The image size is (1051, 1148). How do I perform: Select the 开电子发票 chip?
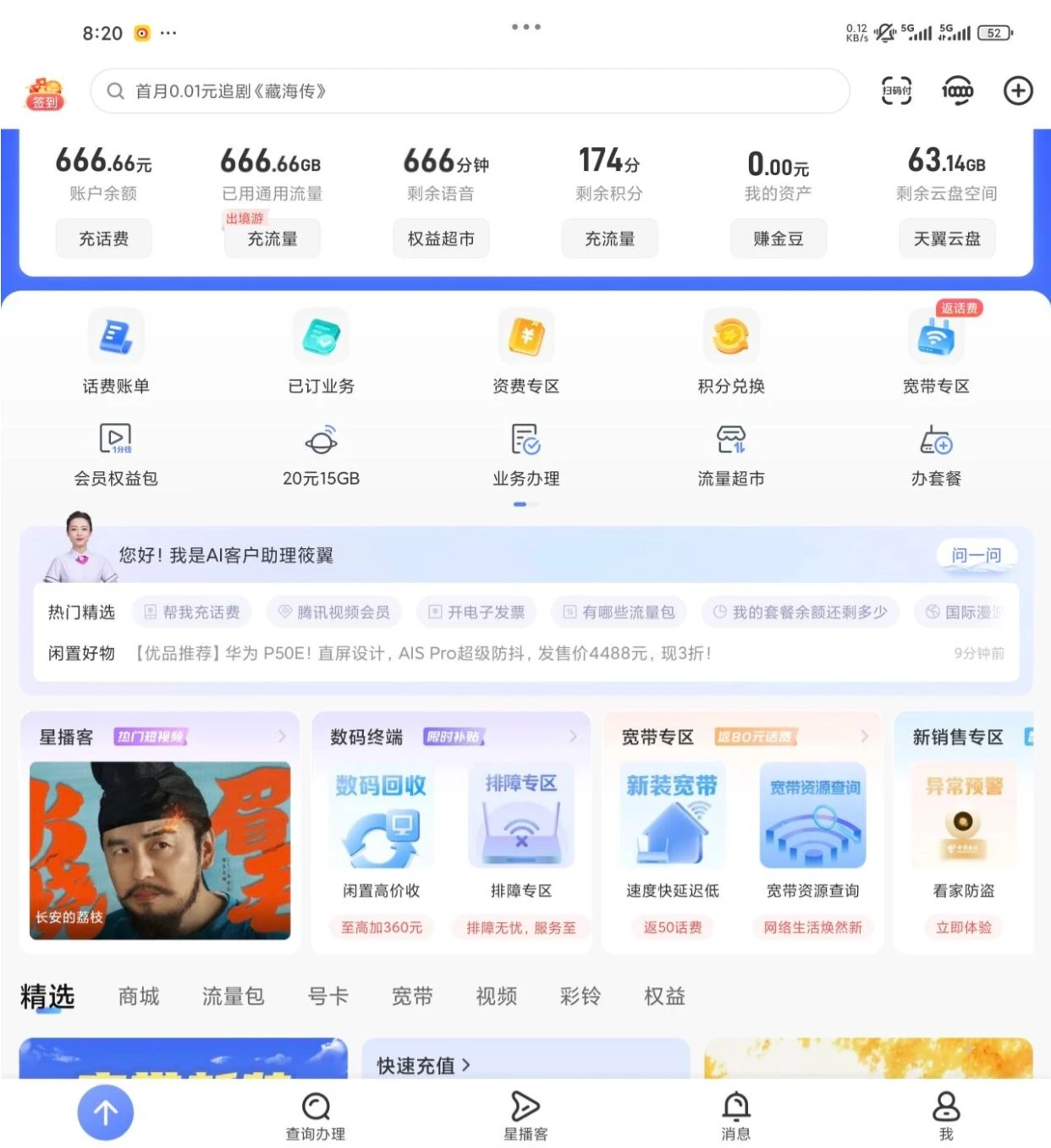tap(476, 612)
